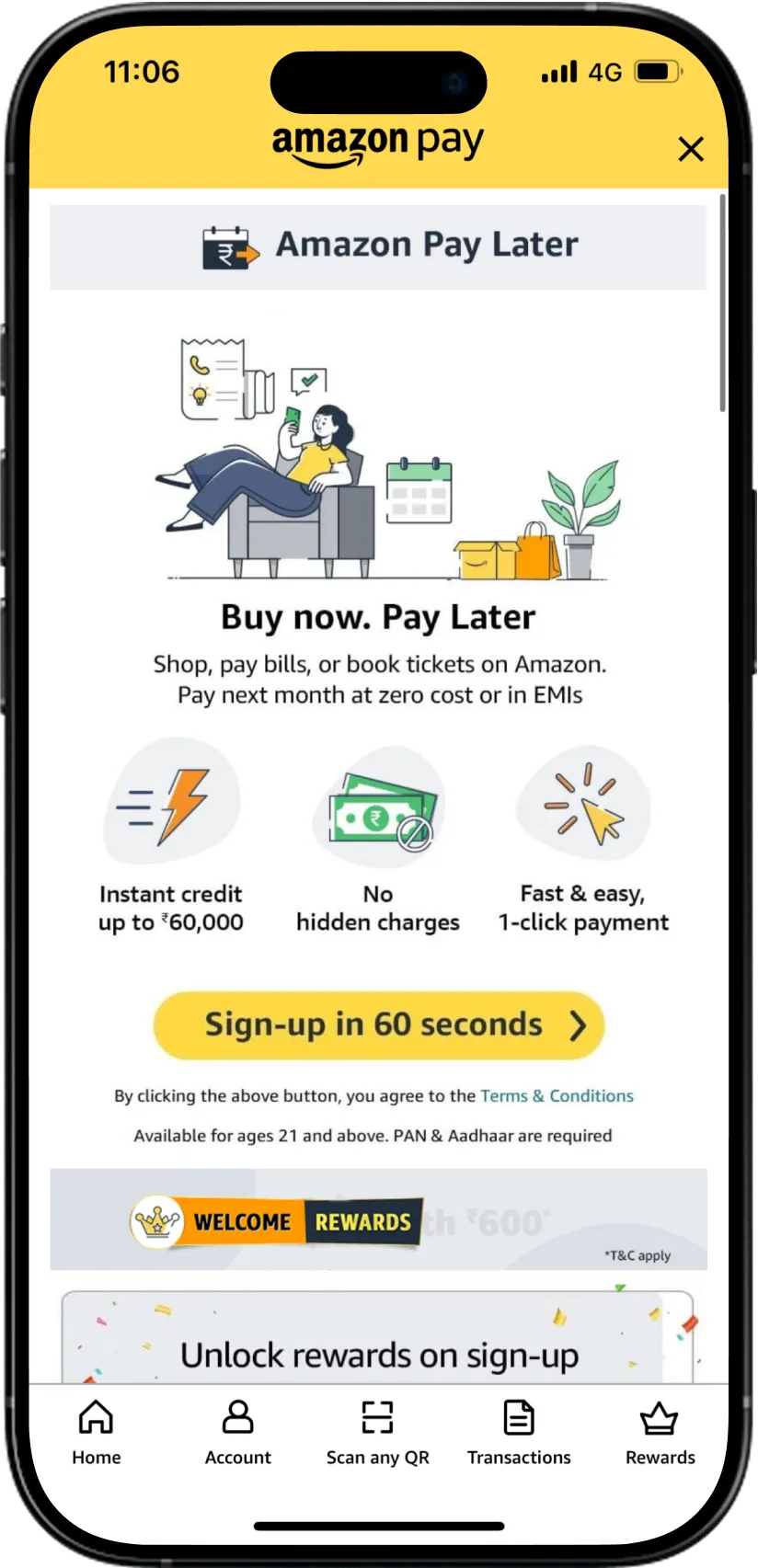The height and width of the screenshot is (1568, 758).
Task: Open Scan any QR
Action: (x=378, y=1433)
